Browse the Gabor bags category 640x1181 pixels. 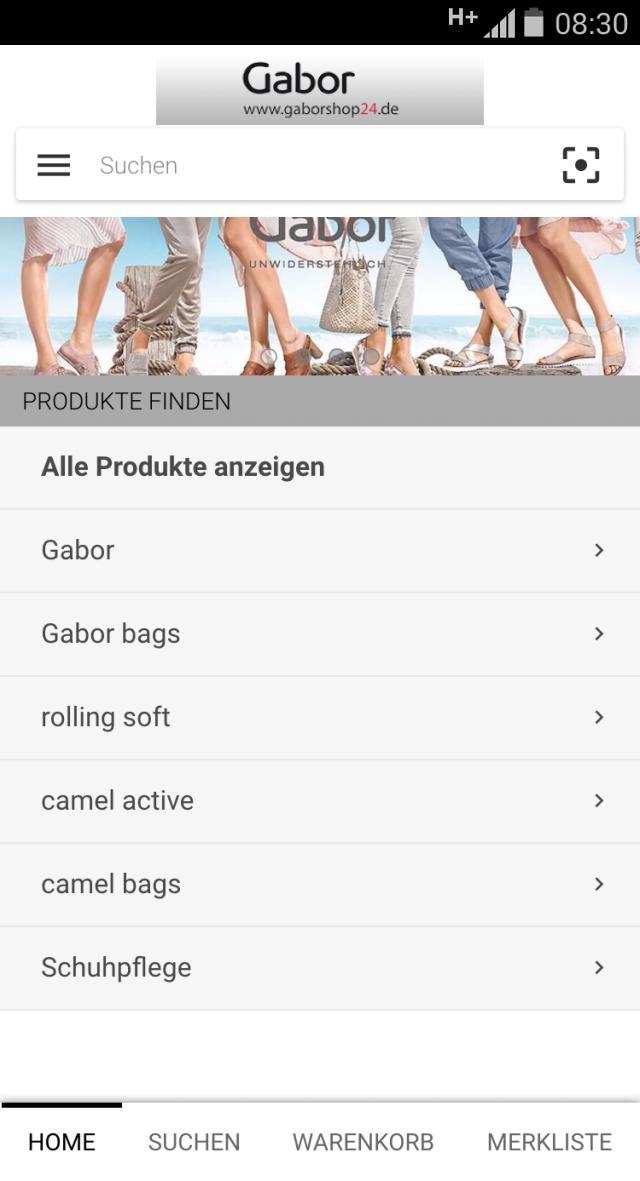(x=320, y=634)
